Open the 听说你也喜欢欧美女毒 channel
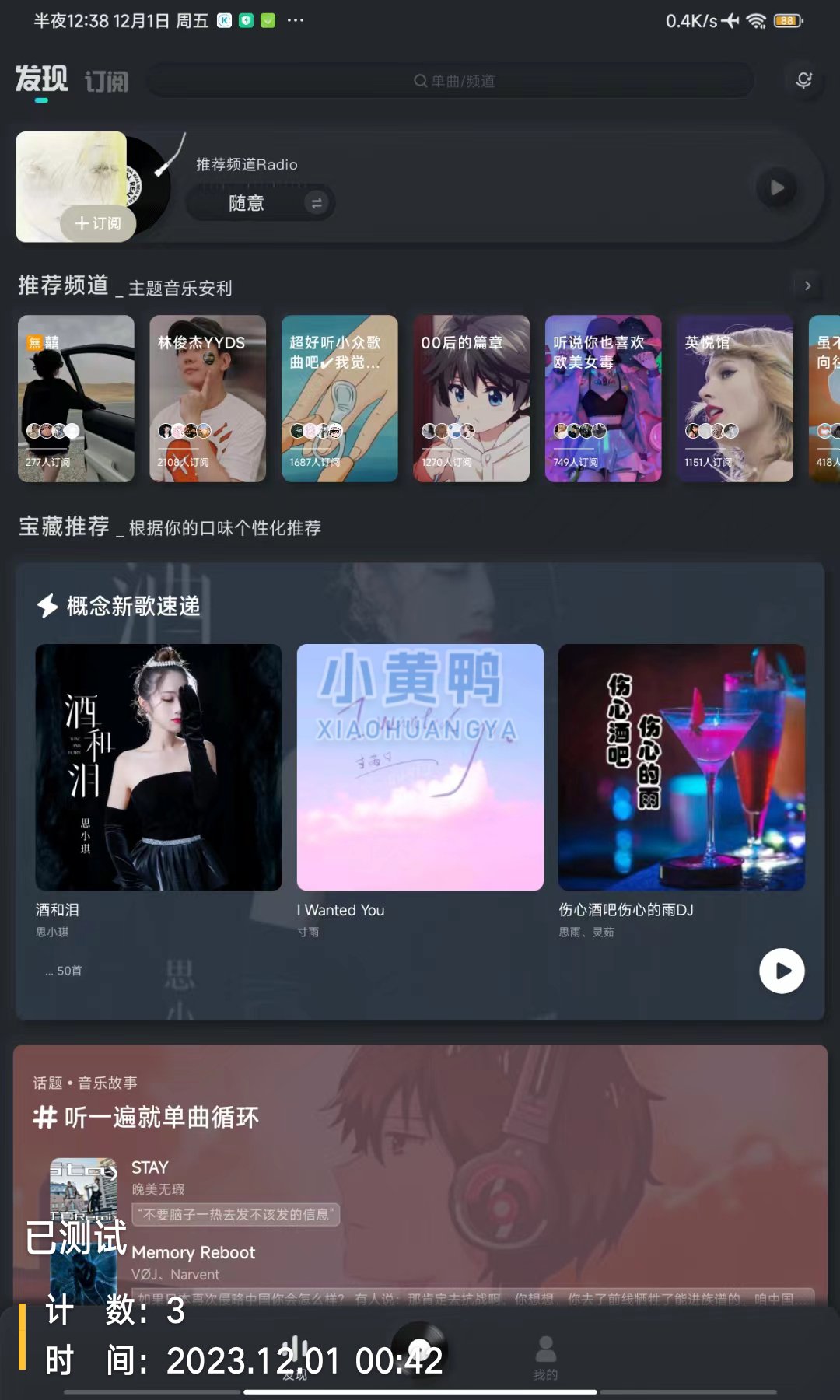This screenshot has height=1400, width=840. tap(603, 398)
